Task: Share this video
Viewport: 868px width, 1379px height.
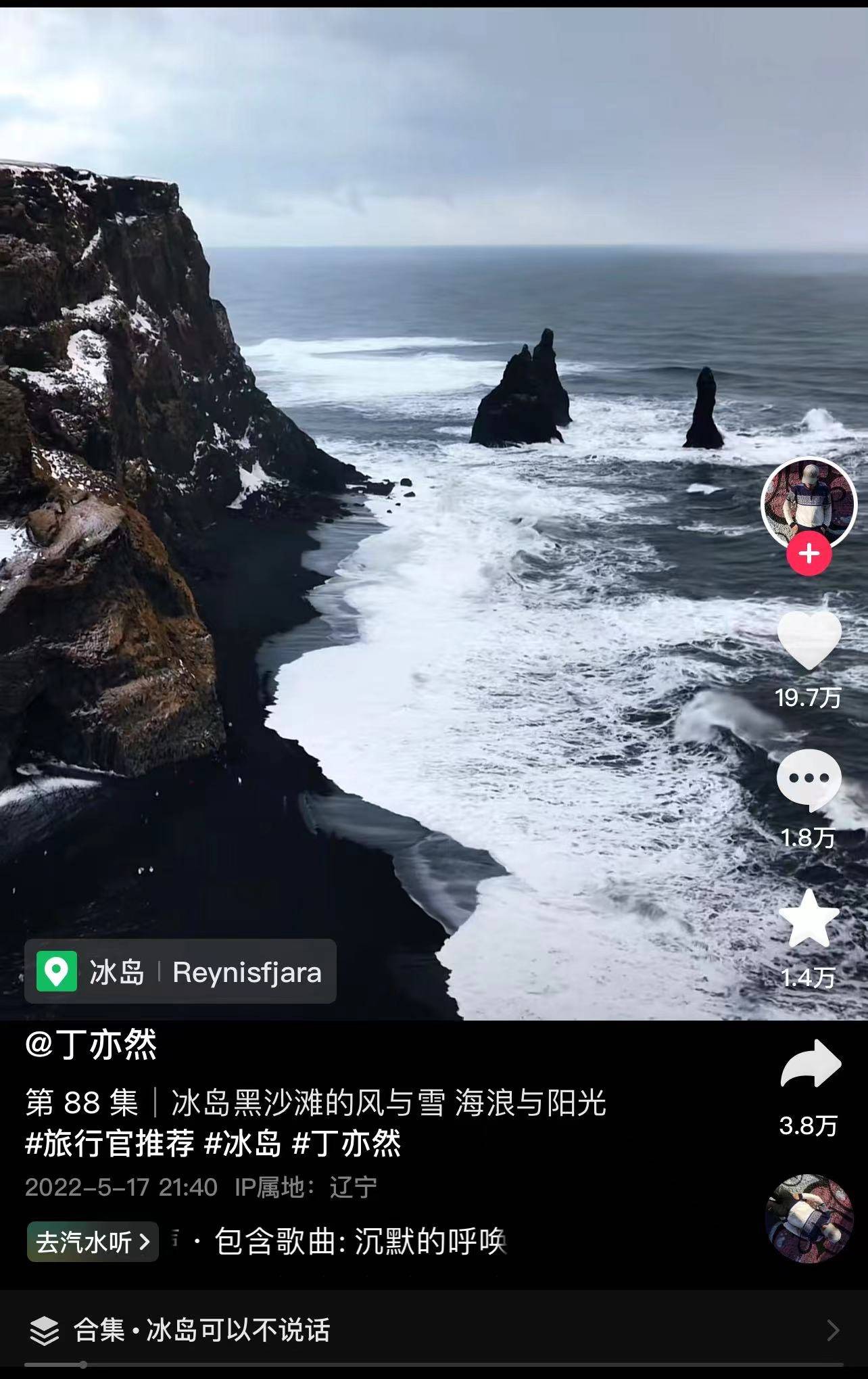Action: pyautogui.click(x=810, y=1064)
